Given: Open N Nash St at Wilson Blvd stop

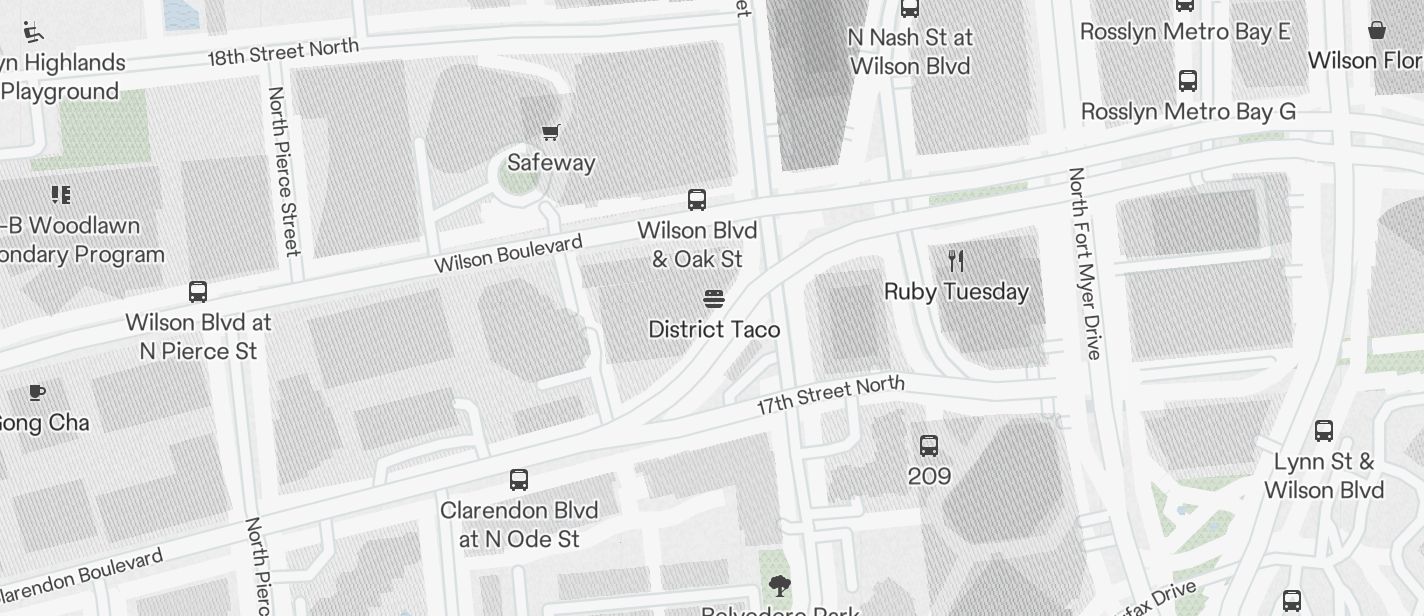Looking at the screenshot, I should (x=910, y=9).
